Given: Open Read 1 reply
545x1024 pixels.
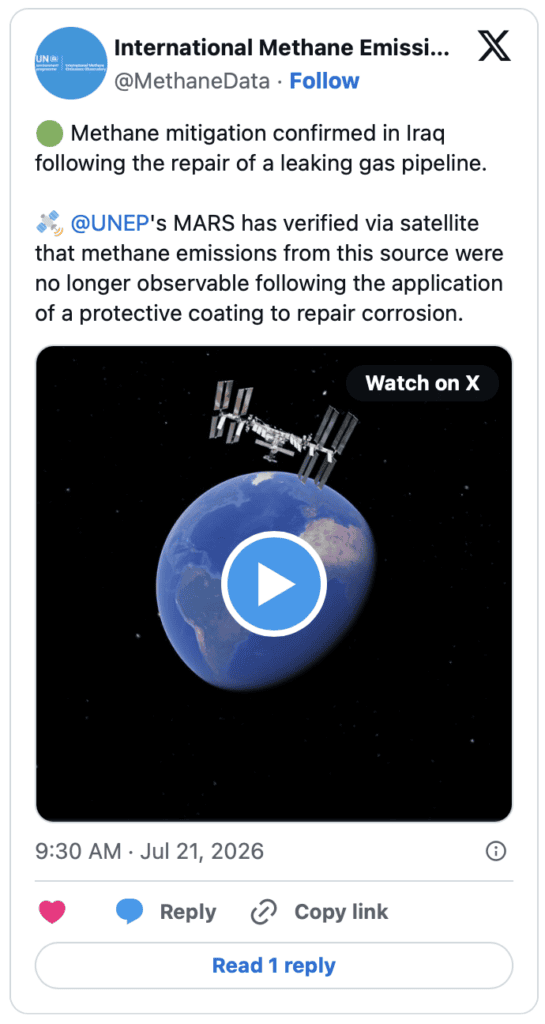Looking at the screenshot, I should [274, 965].
